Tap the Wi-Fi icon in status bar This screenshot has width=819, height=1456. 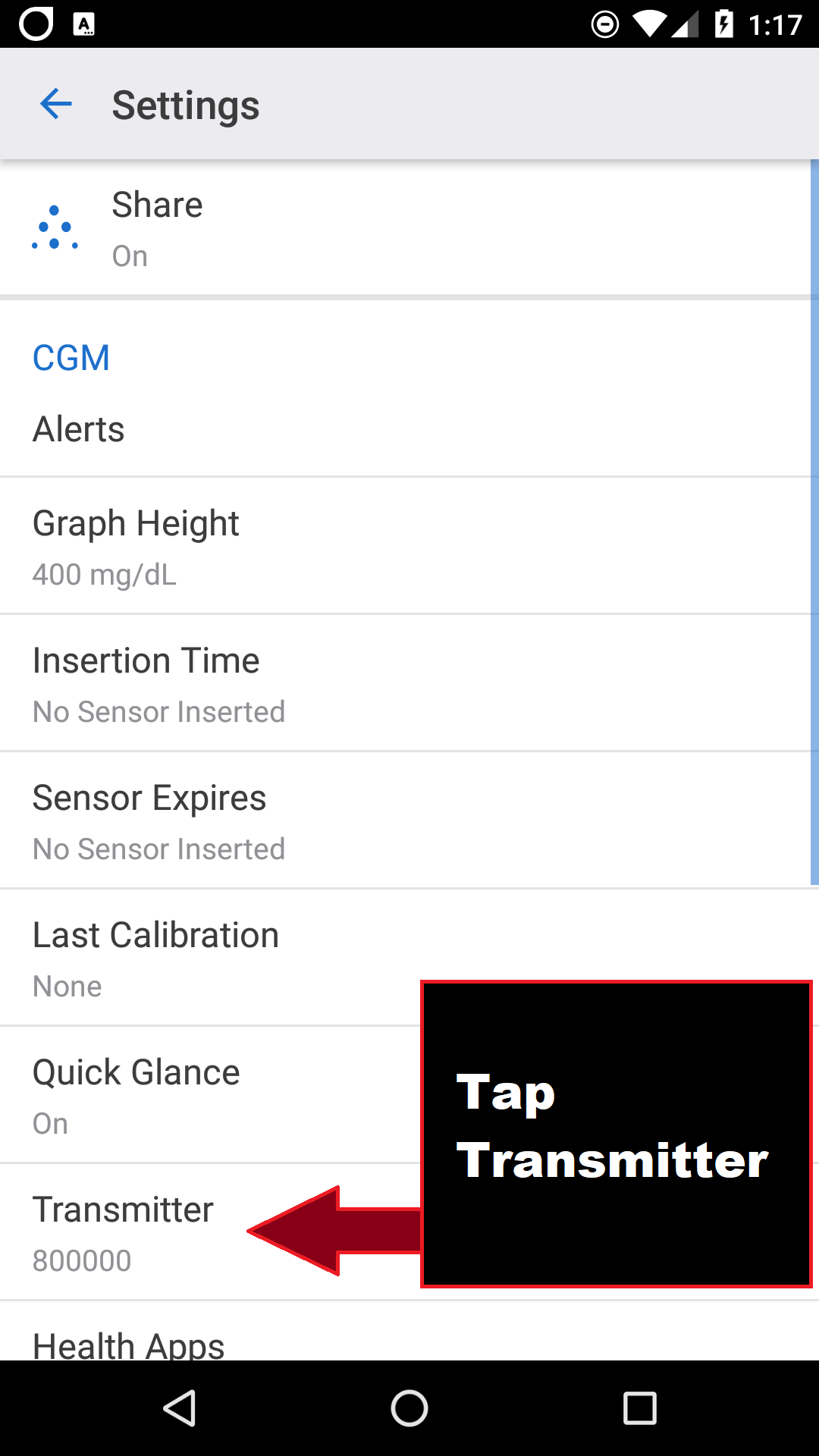point(649,23)
